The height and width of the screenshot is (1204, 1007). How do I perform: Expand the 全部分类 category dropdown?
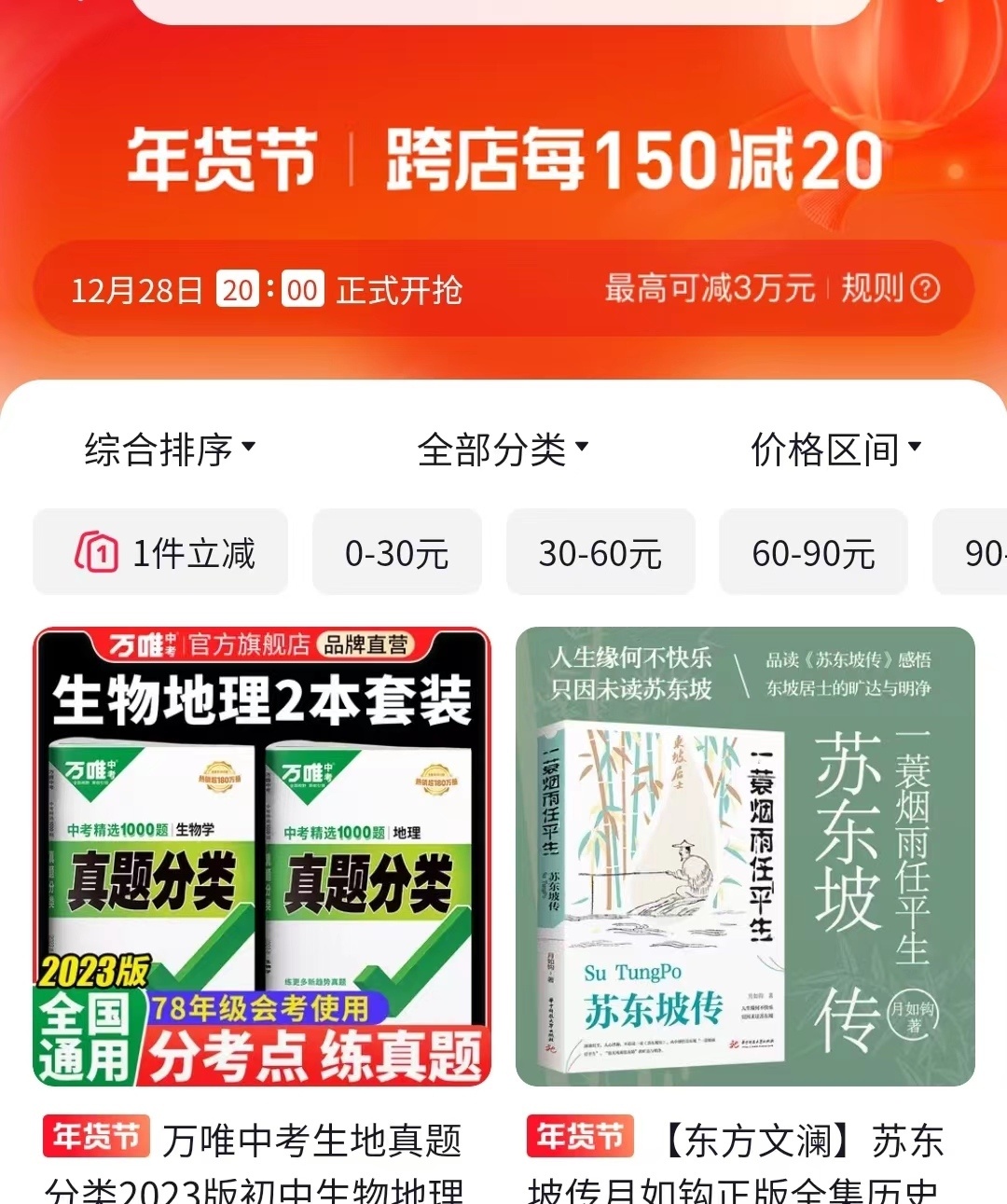click(x=503, y=450)
